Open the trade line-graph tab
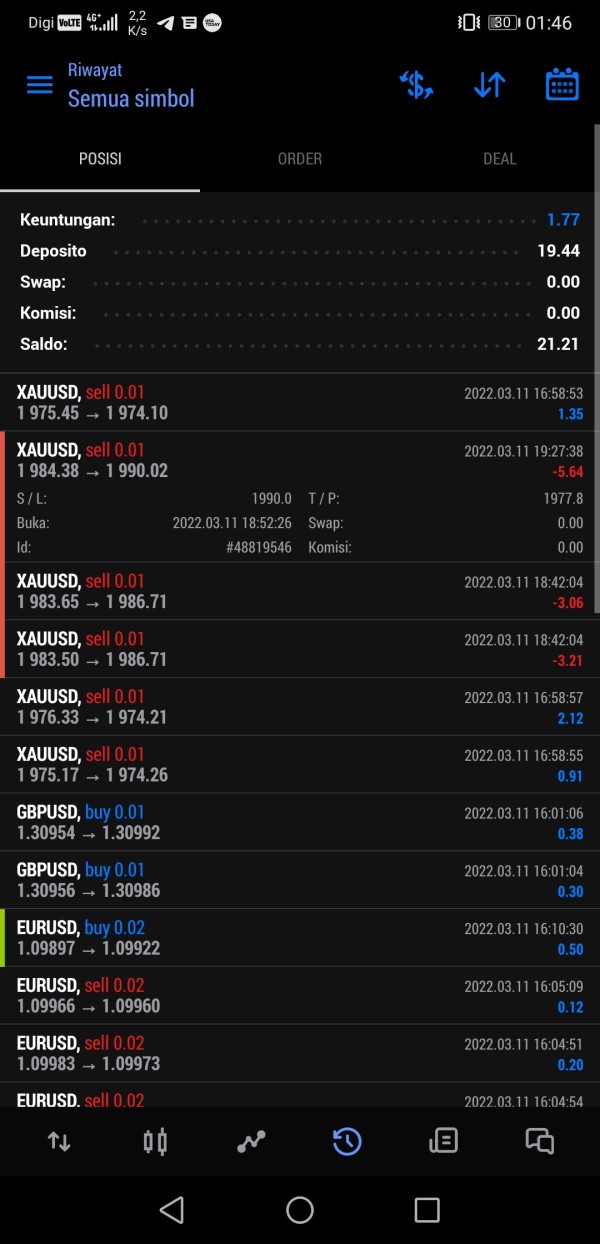The height and width of the screenshot is (1244, 600). click(x=251, y=1141)
